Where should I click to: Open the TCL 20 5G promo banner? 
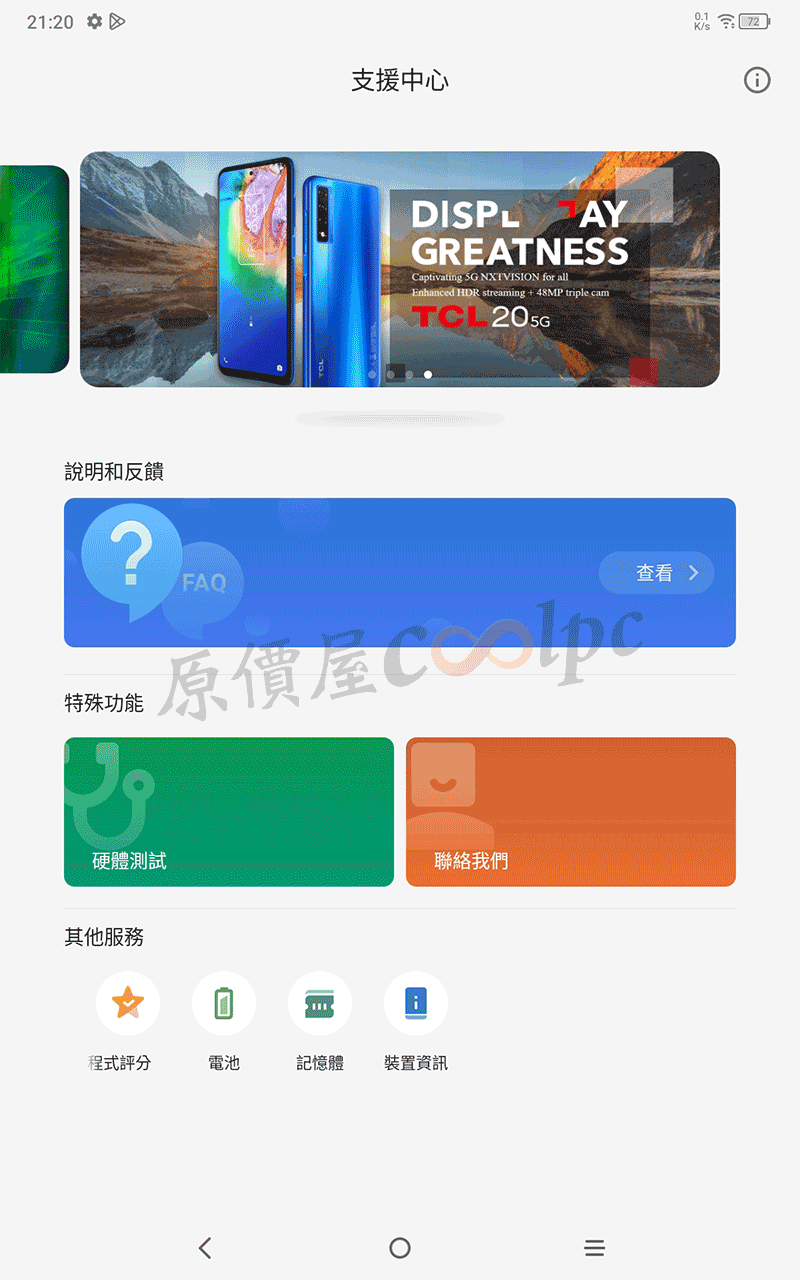(400, 269)
